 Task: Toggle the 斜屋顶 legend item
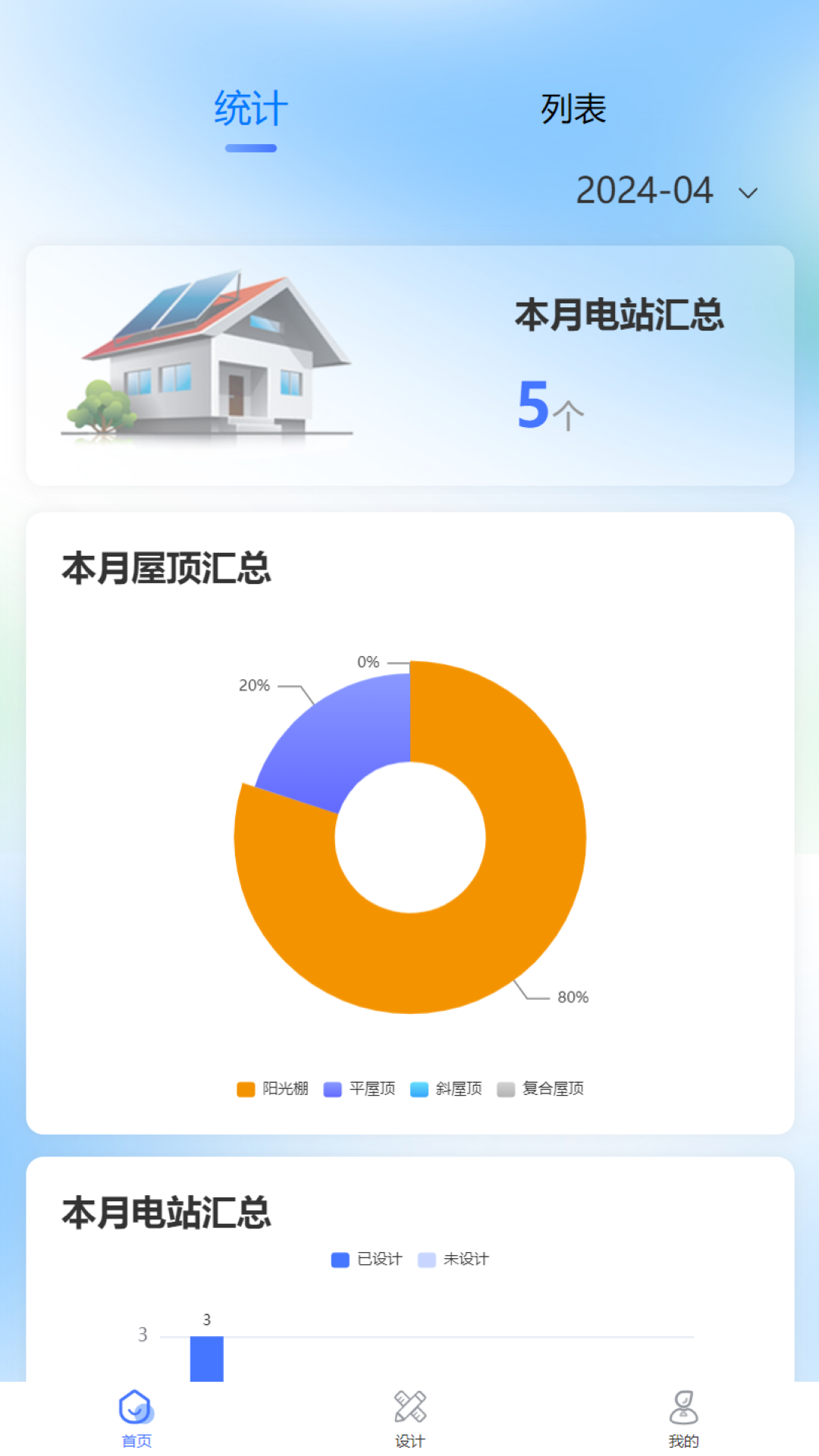(x=446, y=1089)
